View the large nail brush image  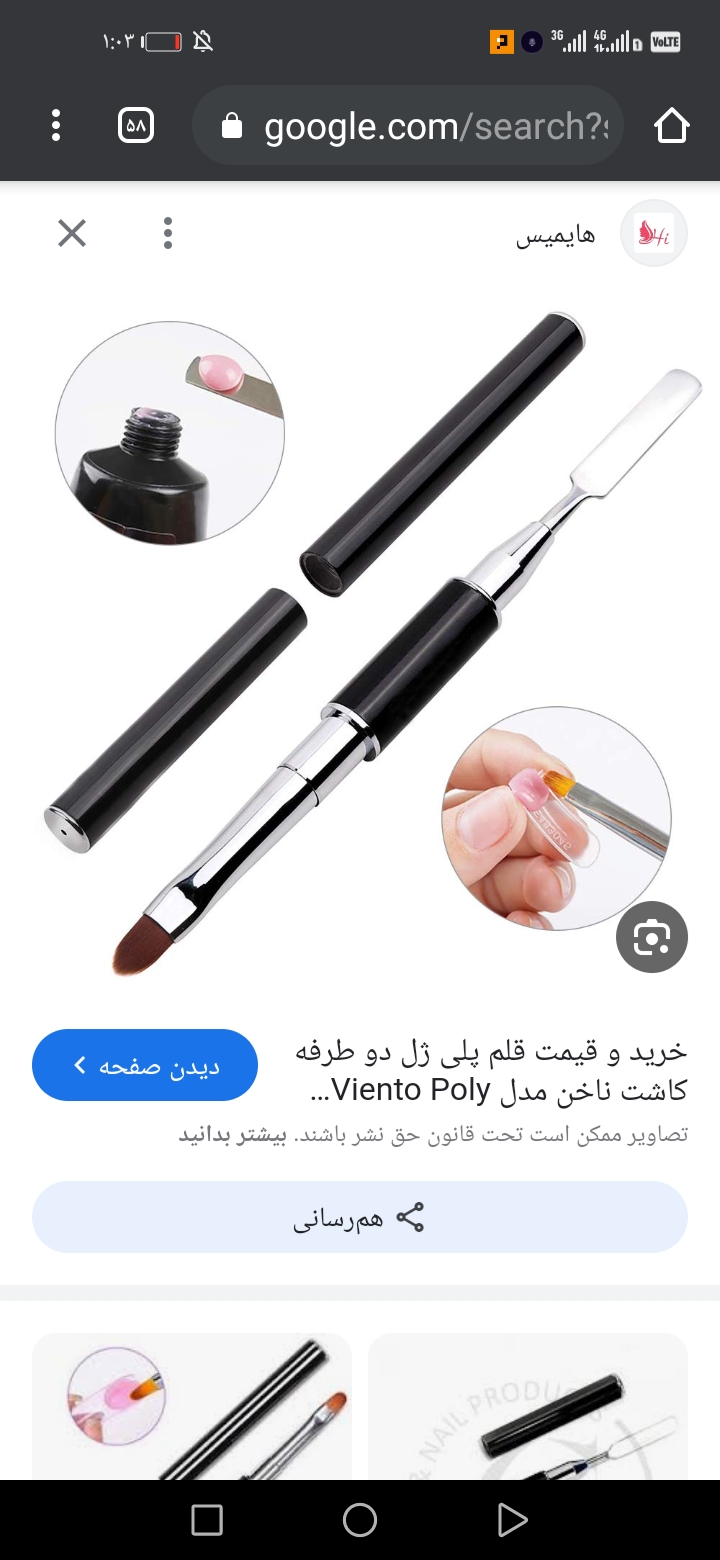[x=360, y=640]
